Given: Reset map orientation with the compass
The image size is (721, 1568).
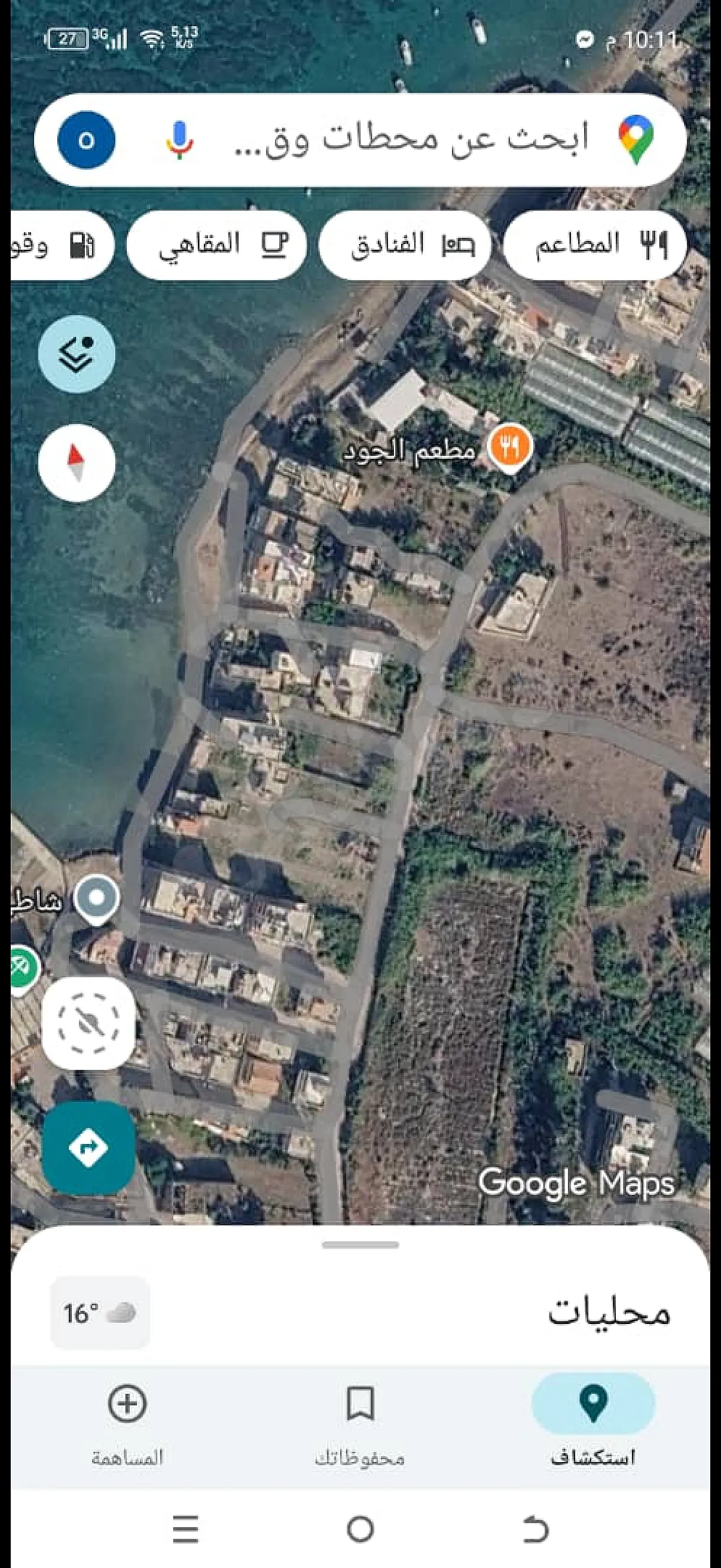Looking at the screenshot, I should tap(77, 463).
